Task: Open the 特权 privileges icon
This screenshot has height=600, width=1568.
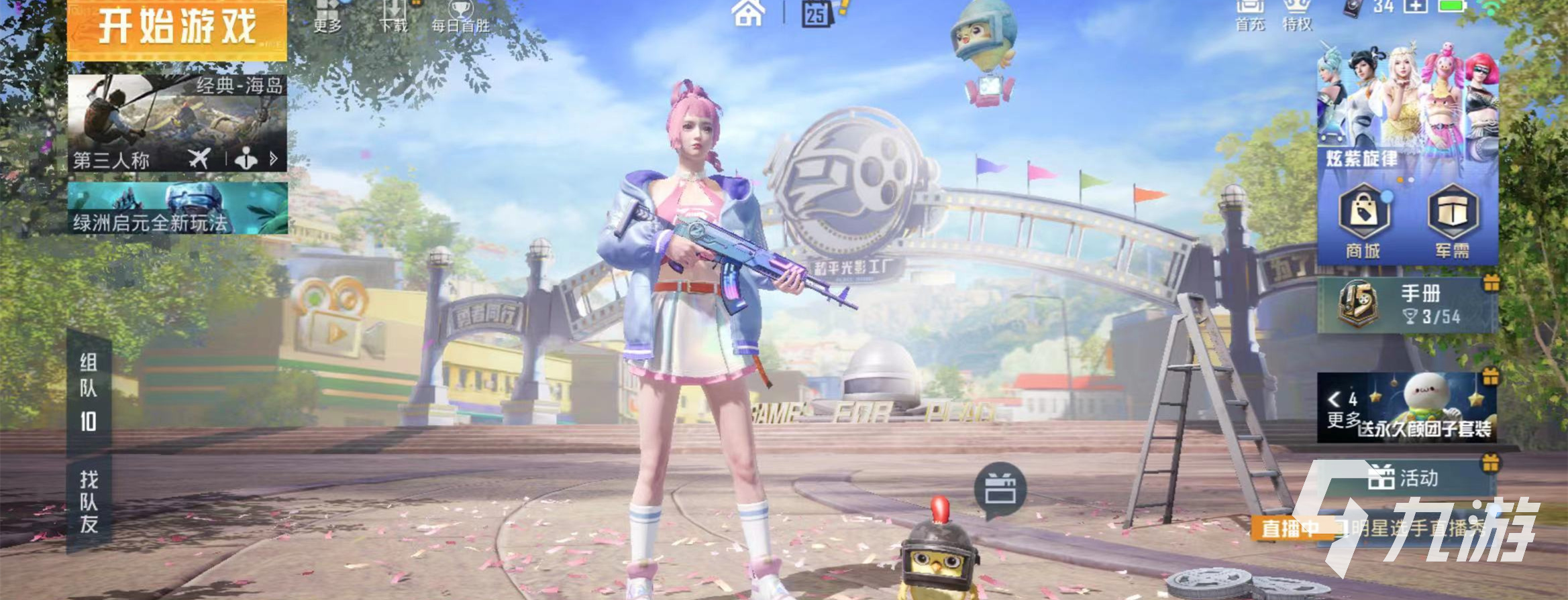Action: pyautogui.click(x=1297, y=15)
